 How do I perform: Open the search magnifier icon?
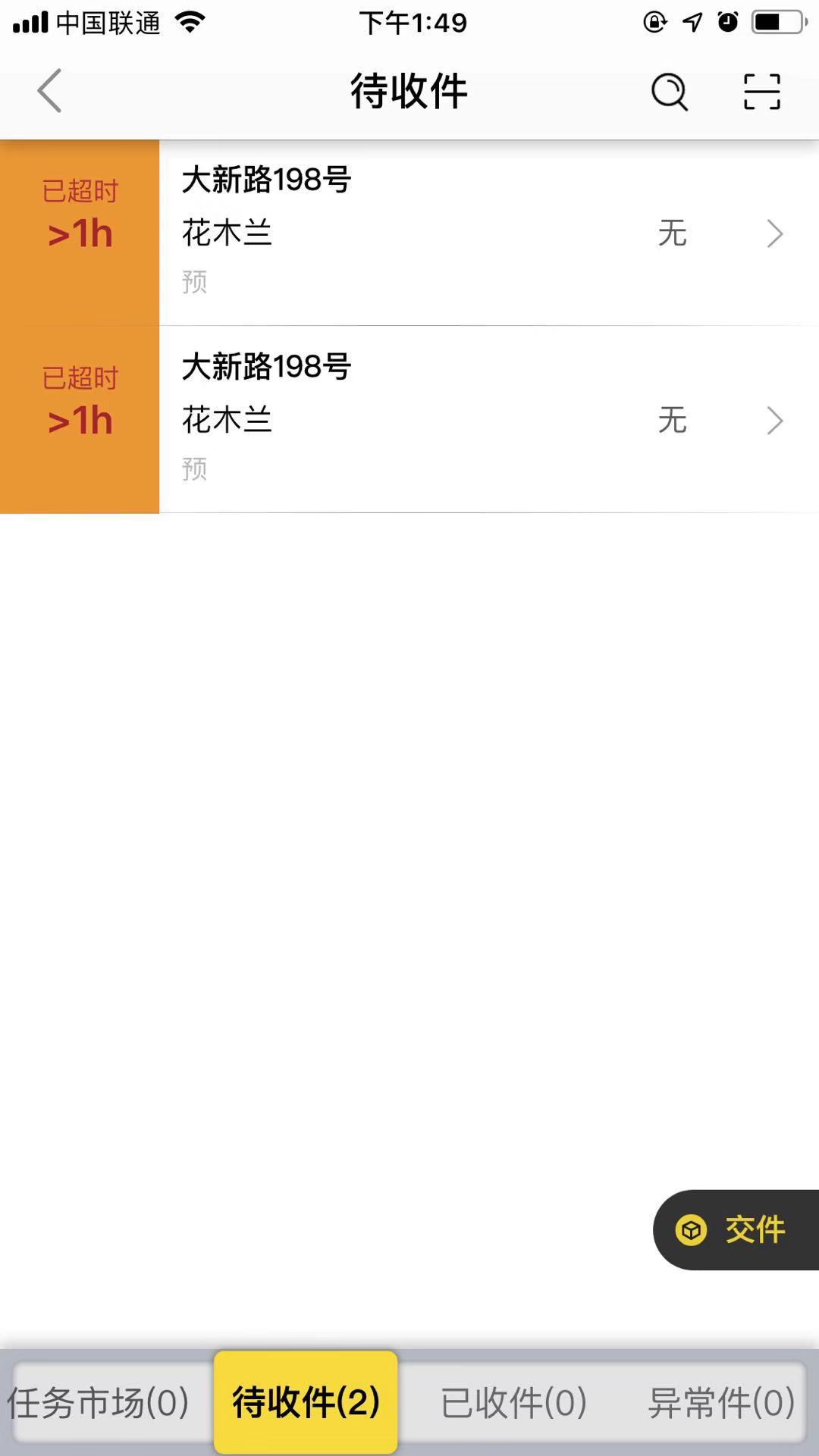pos(670,92)
